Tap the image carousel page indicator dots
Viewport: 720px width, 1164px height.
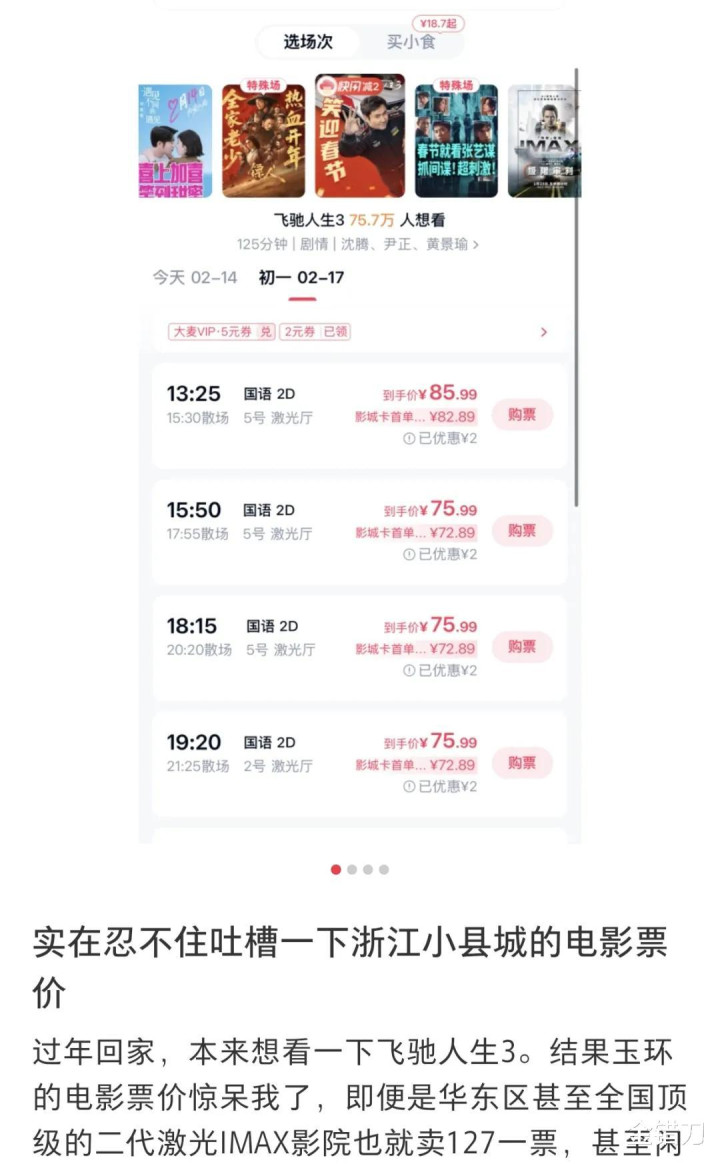360,869
